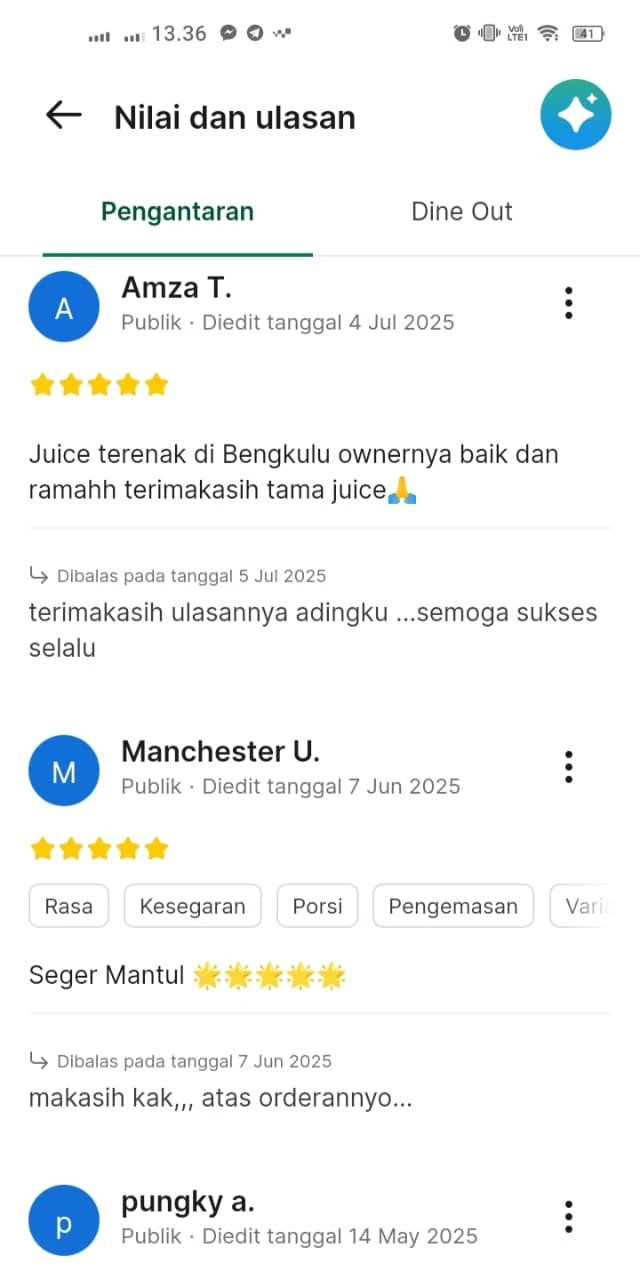Viewport: 640px width, 1280px height.
Task: Open options menu for pungky a.'s review
Action: coord(568,1216)
